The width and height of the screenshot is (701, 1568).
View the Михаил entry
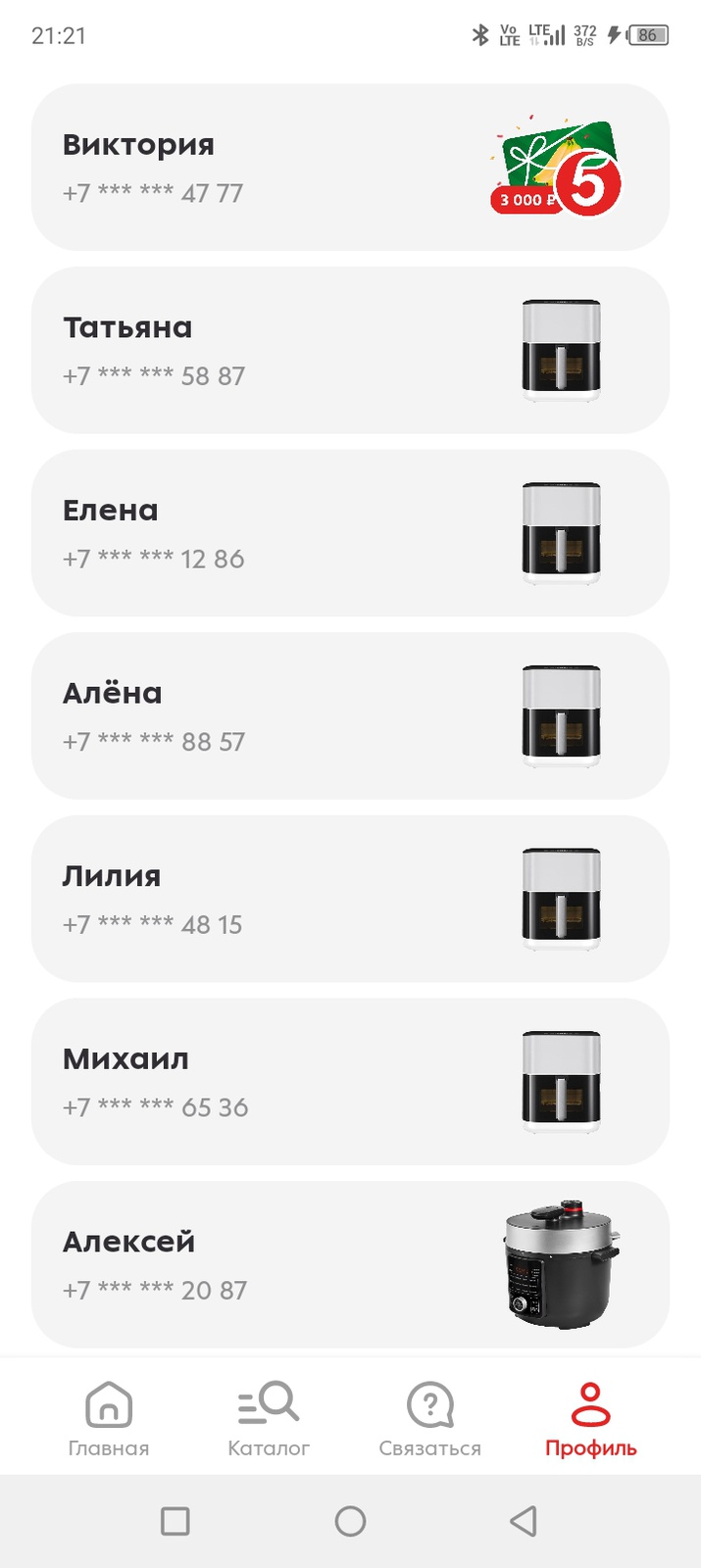[350, 1081]
